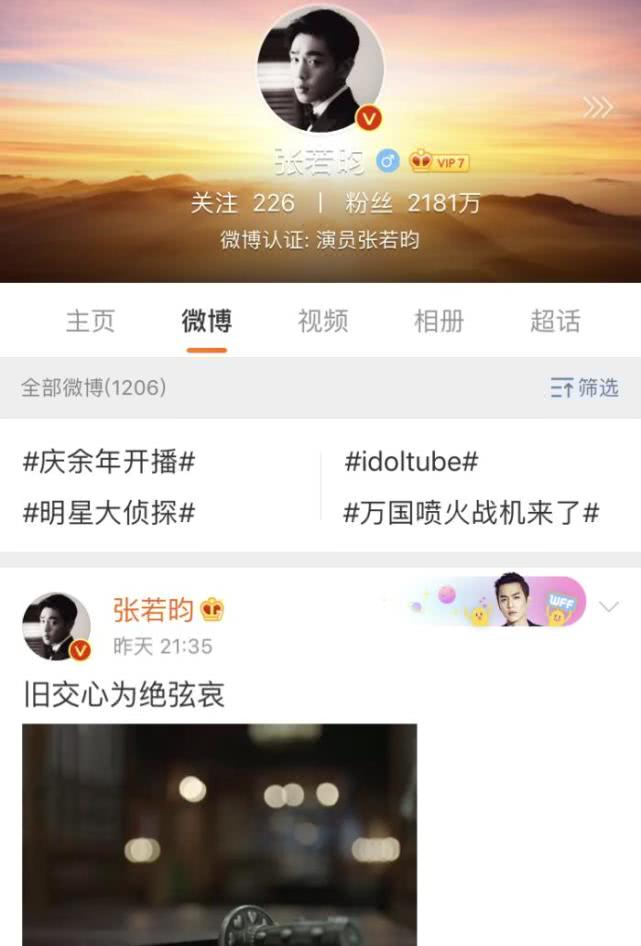This screenshot has height=946, width=641.
Task: Tap the post author name 张若昀
Action: [x=154, y=609]
